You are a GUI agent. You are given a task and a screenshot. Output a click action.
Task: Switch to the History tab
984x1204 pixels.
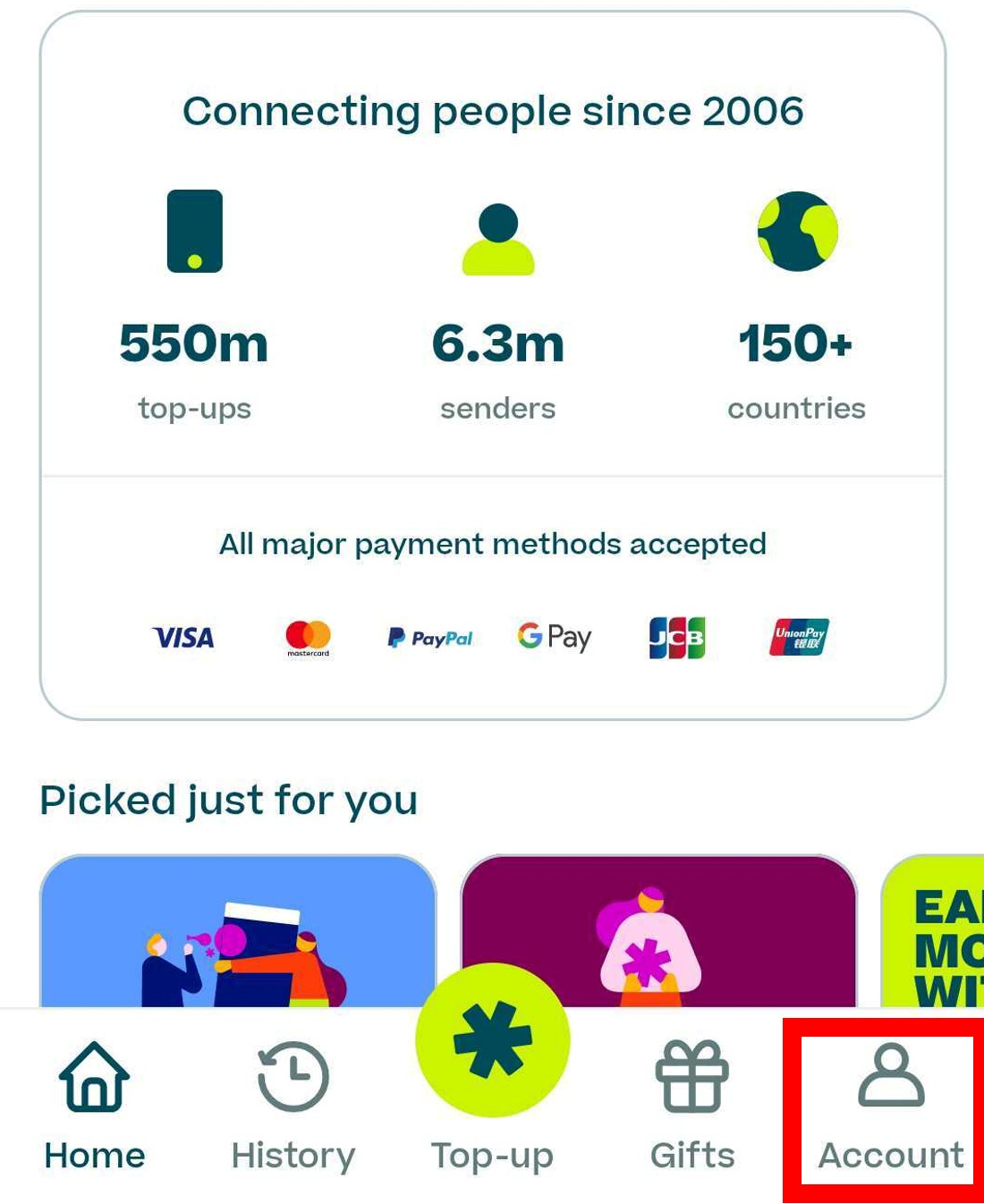point(293,1106)
